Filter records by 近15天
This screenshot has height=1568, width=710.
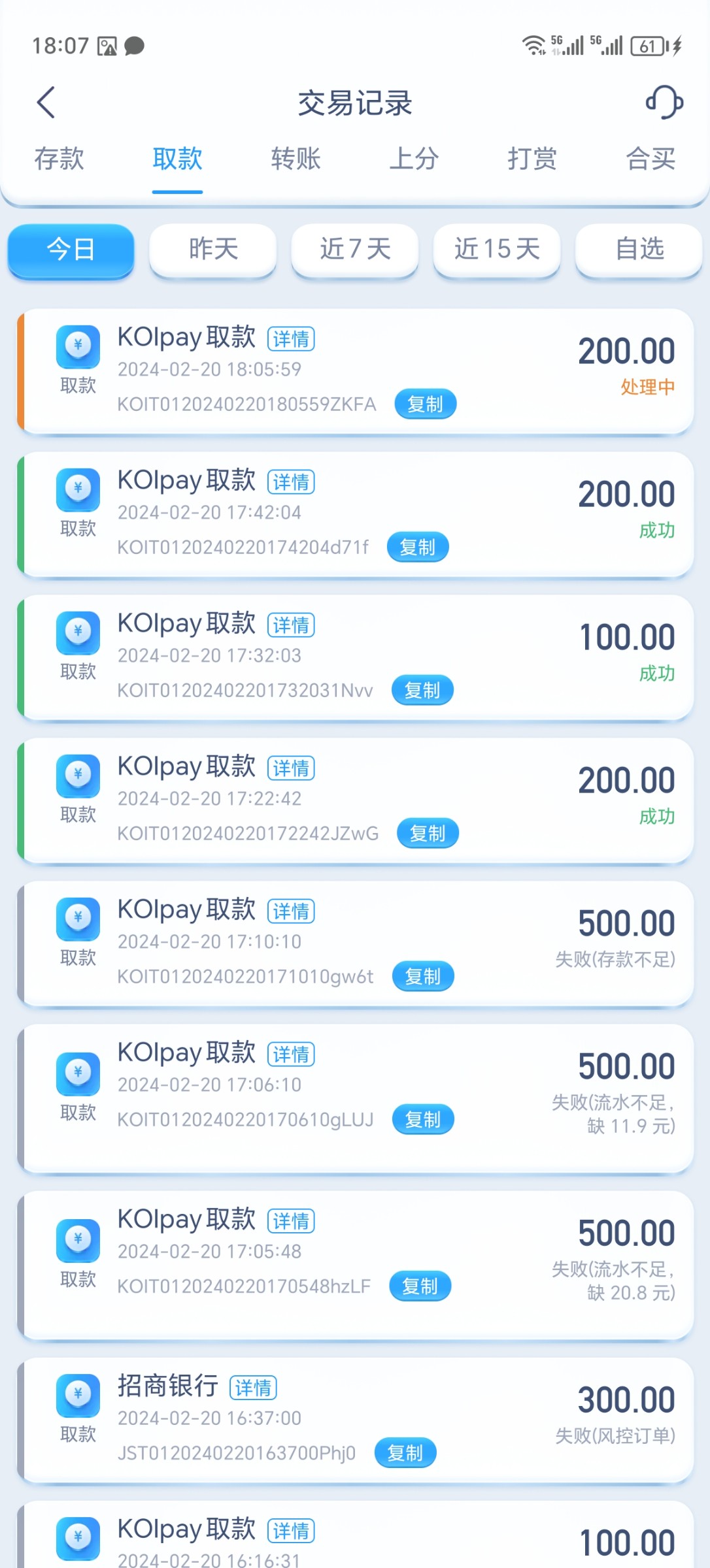(497, 249)
